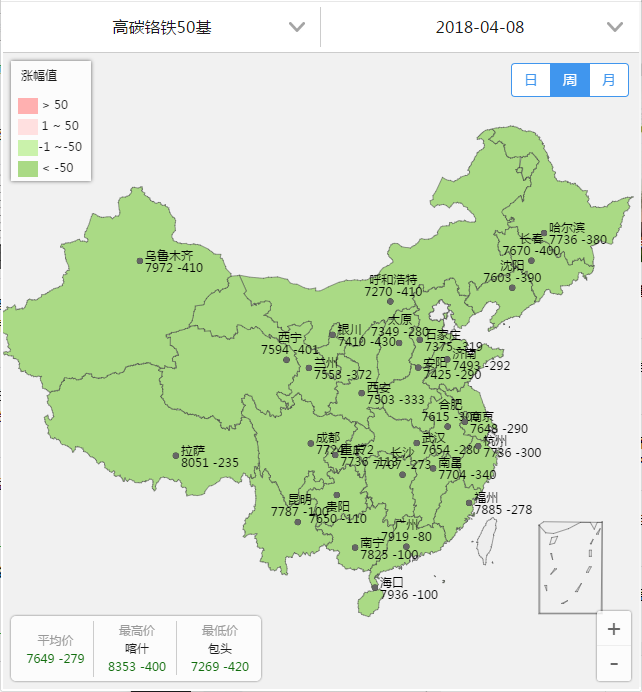Select the 周 weekly view
642x692 pixels.
pyautogui.click(x=569, y=80)
